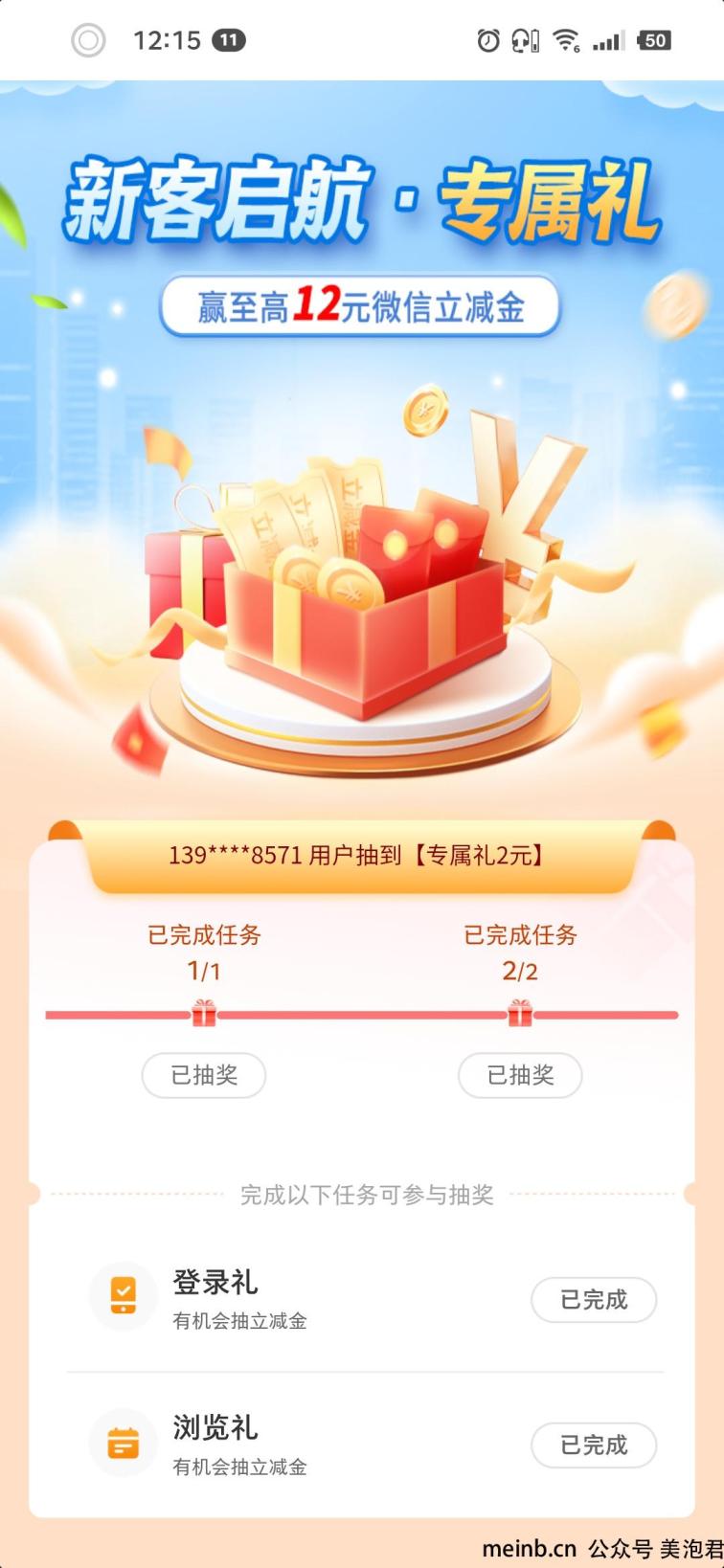724x1568 pixels.
Task: Tap 已抽奖 under the 2/2 task
Action: coord(520,1075)
